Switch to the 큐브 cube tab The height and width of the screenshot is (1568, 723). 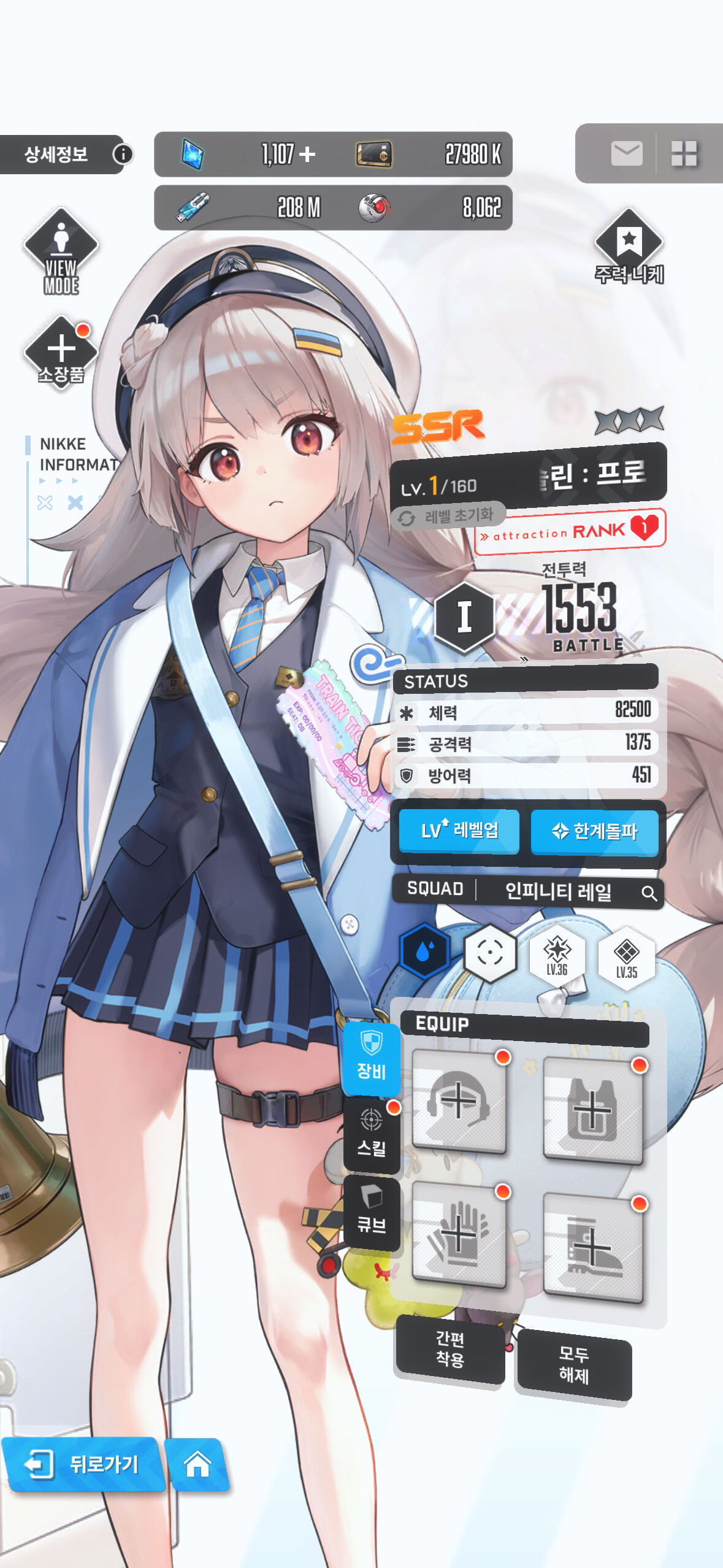coord(372,1212)
